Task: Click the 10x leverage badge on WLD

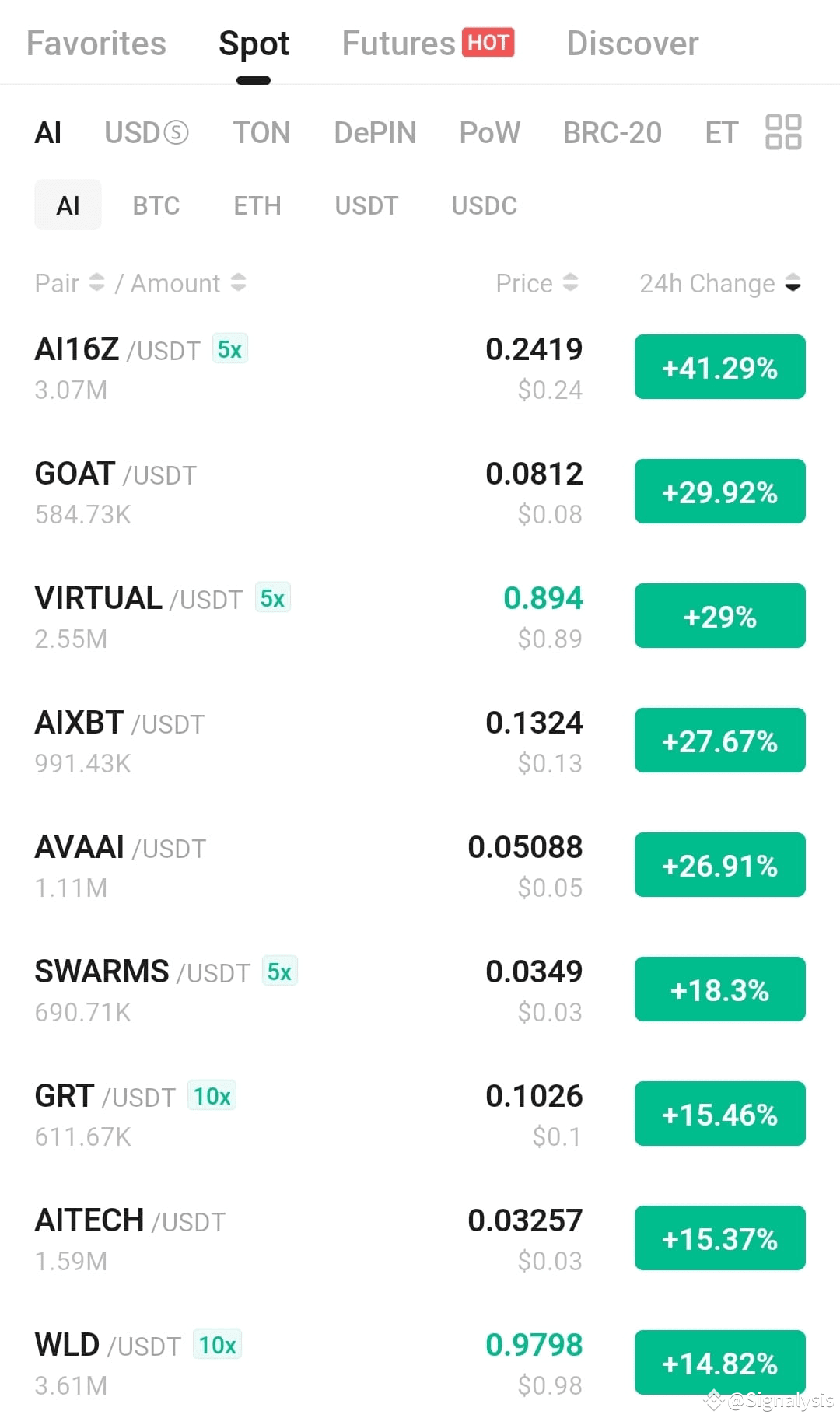Action: point(216,1344)
